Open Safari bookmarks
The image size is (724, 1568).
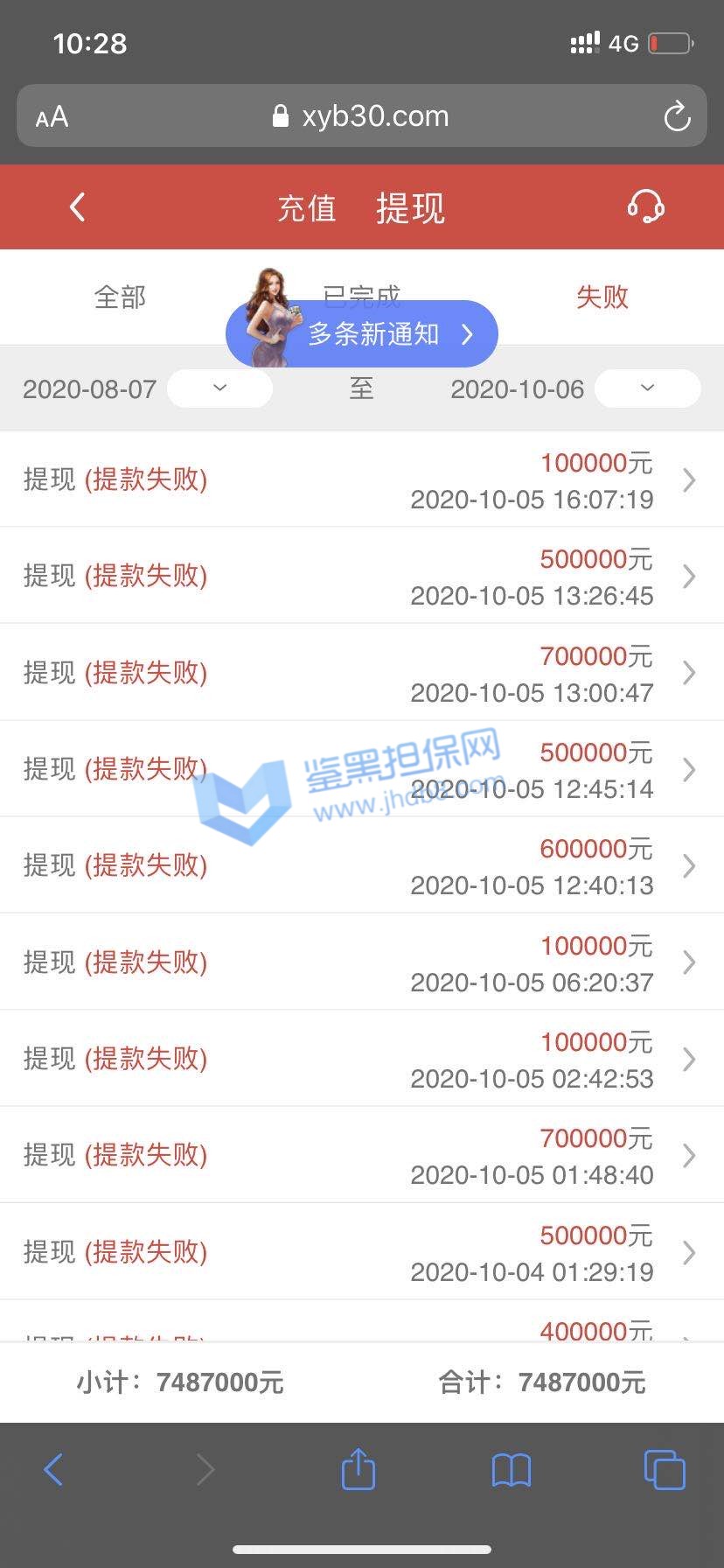pyautogui.click(x=512, y=1469)
